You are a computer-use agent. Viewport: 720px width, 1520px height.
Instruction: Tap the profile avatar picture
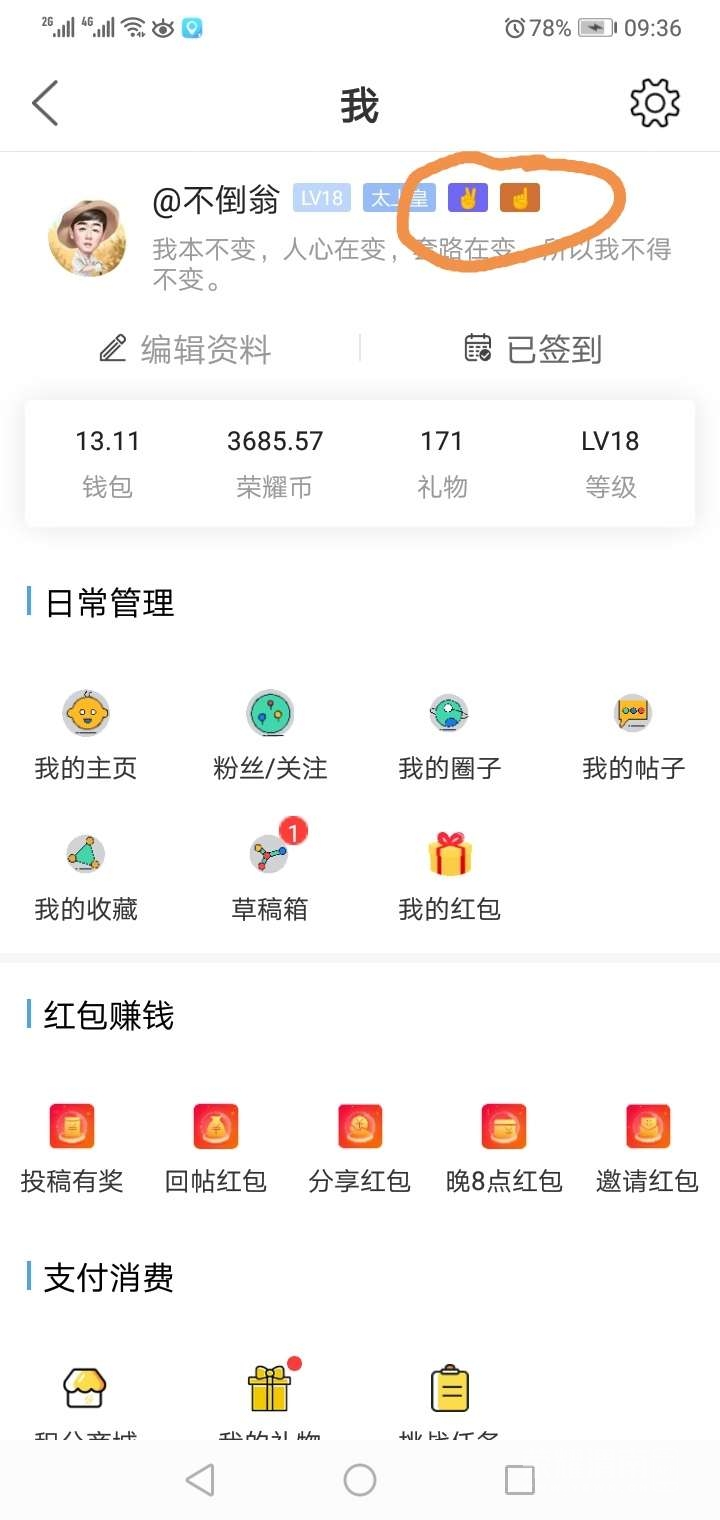pyautogui.click(x=87, y=237)
